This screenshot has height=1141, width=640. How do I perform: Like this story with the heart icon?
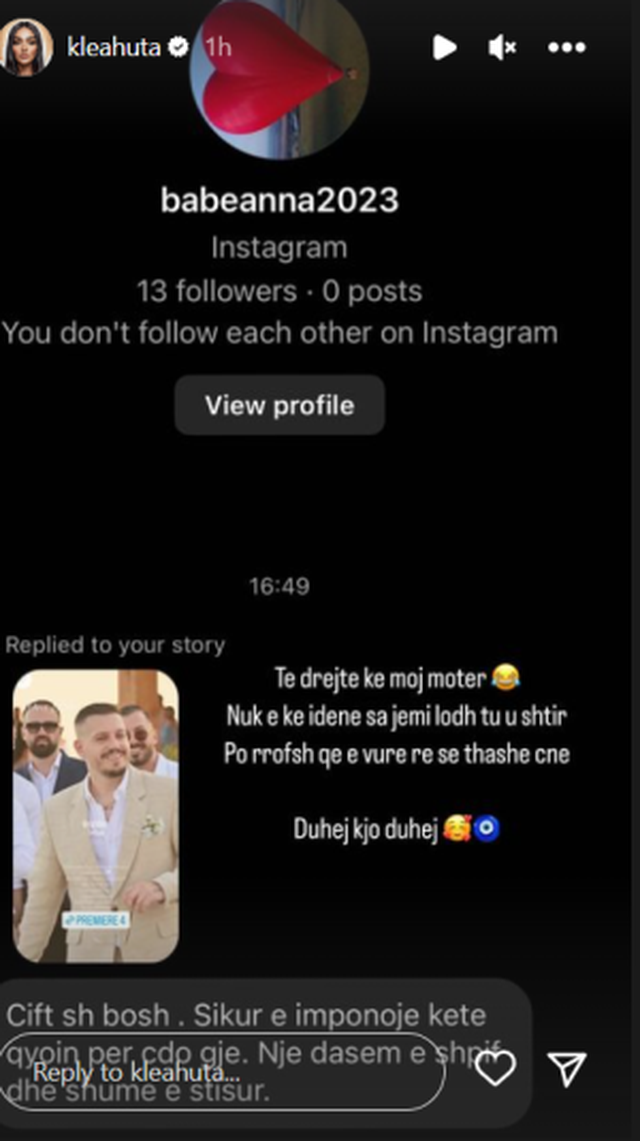(495, 1069)
